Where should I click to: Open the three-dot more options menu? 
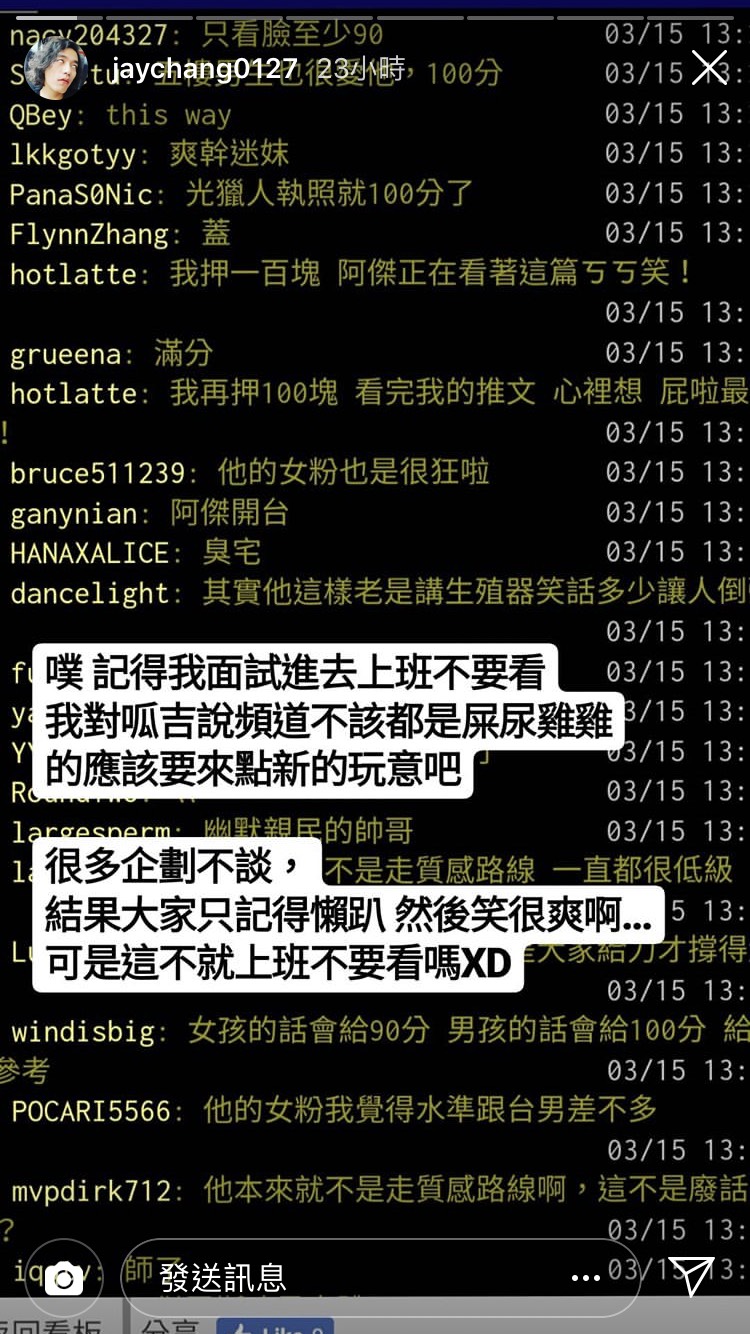click(x=585, y=1277)
